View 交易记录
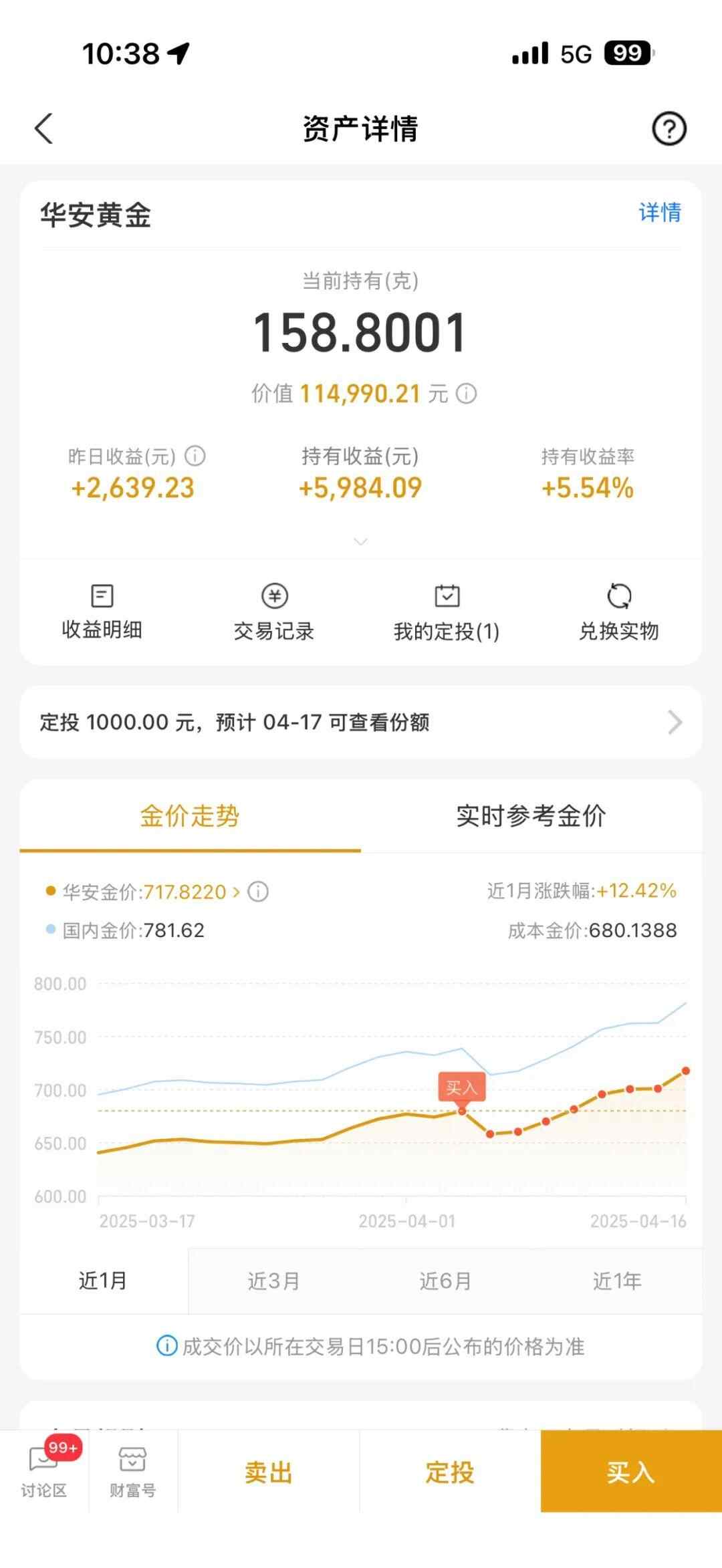This screenshot has height=1568, width=722. tap(274, 611)
